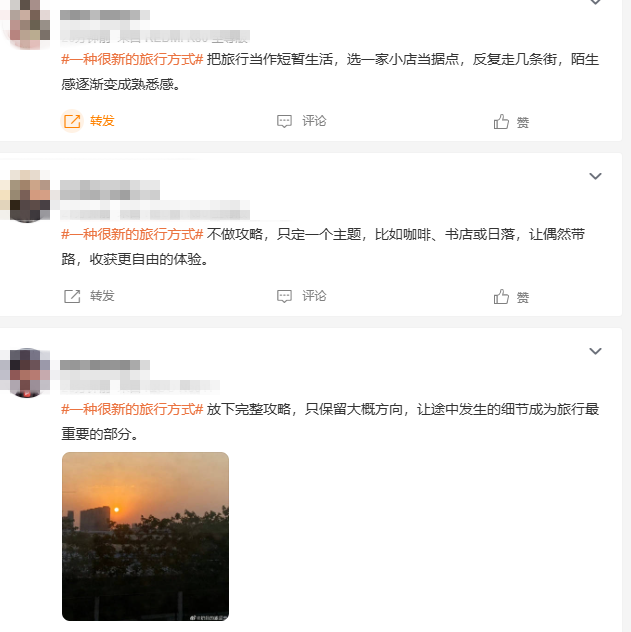
Task: Expand options chevron on the 放下完整攻略 post
Action: pos(595,351)
